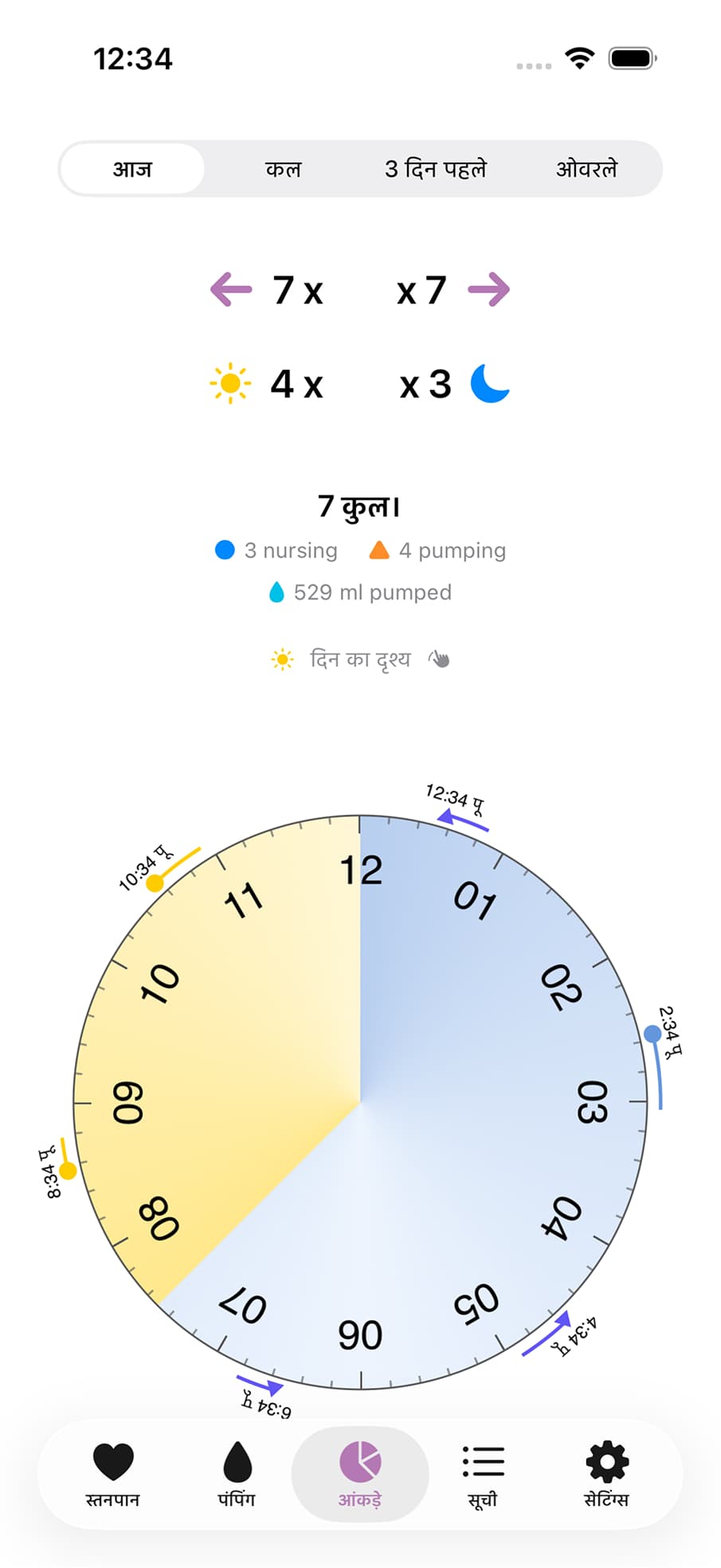Go to the पंपिंग tab
This screenshot has height=1568, width=721.
(x=237, y=1474)
